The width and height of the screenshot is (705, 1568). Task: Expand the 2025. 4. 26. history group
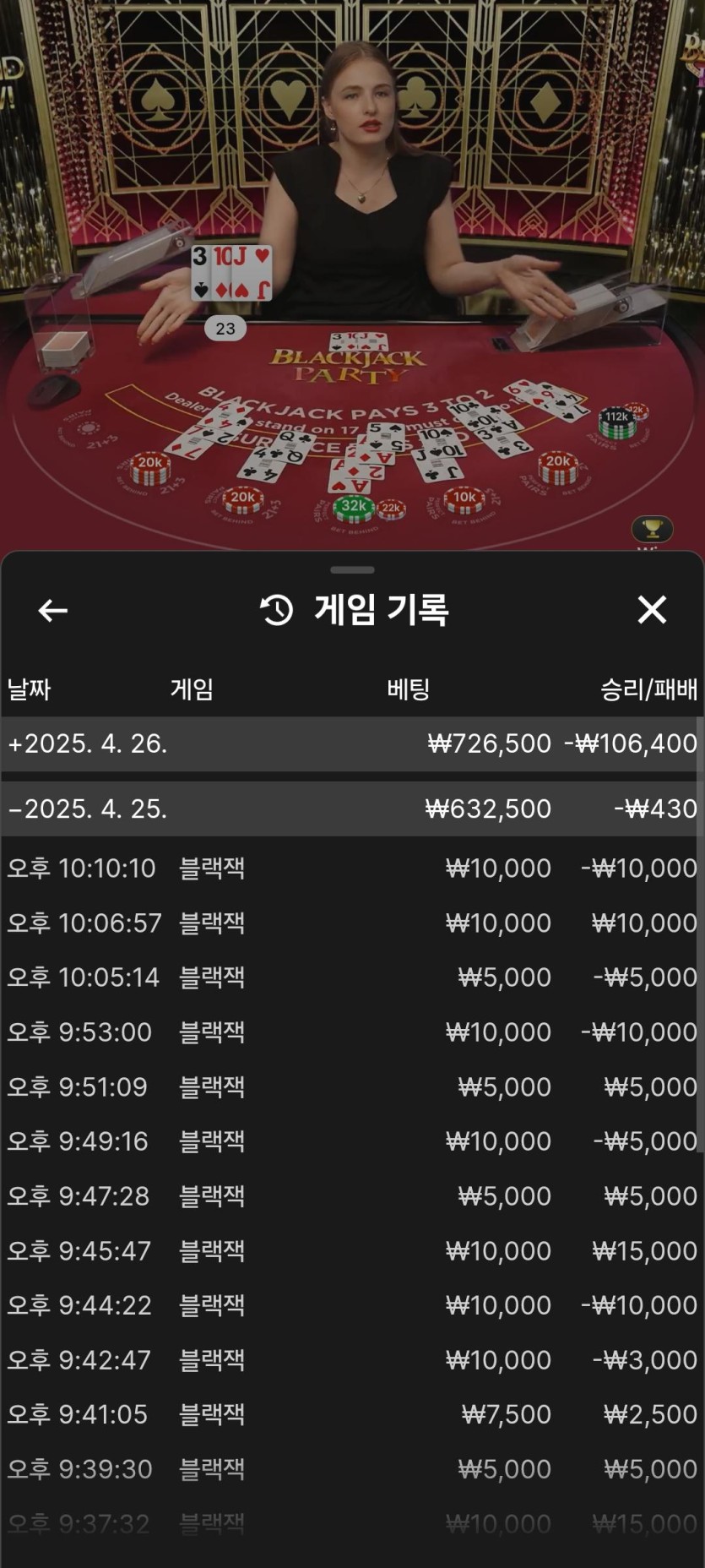(x=352, y=743)
